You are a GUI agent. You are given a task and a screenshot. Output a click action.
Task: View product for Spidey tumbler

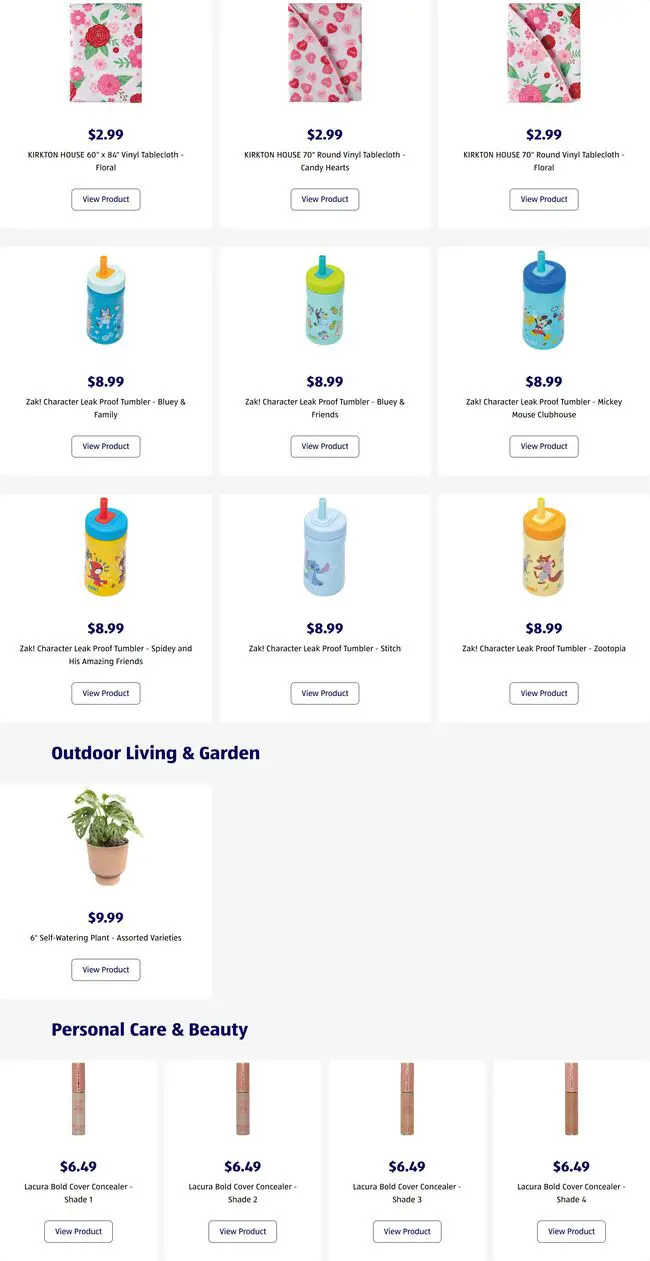[x=106, y=693]
